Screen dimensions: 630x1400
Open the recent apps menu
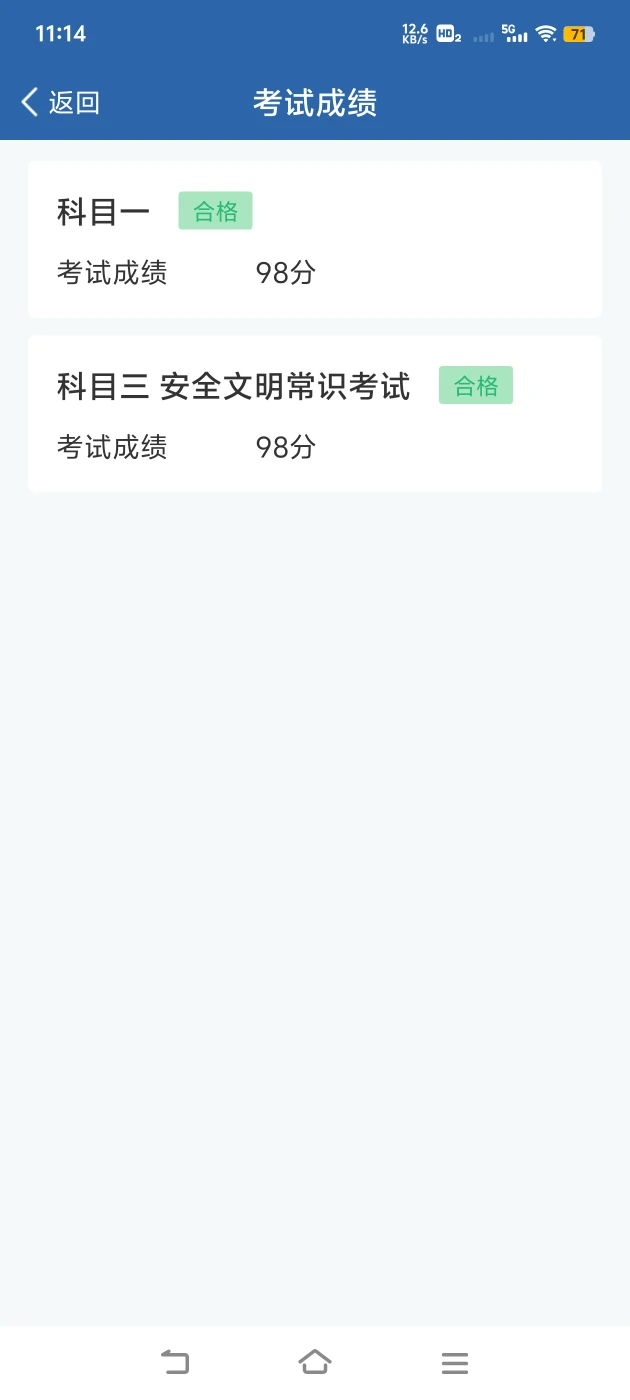455,1362
